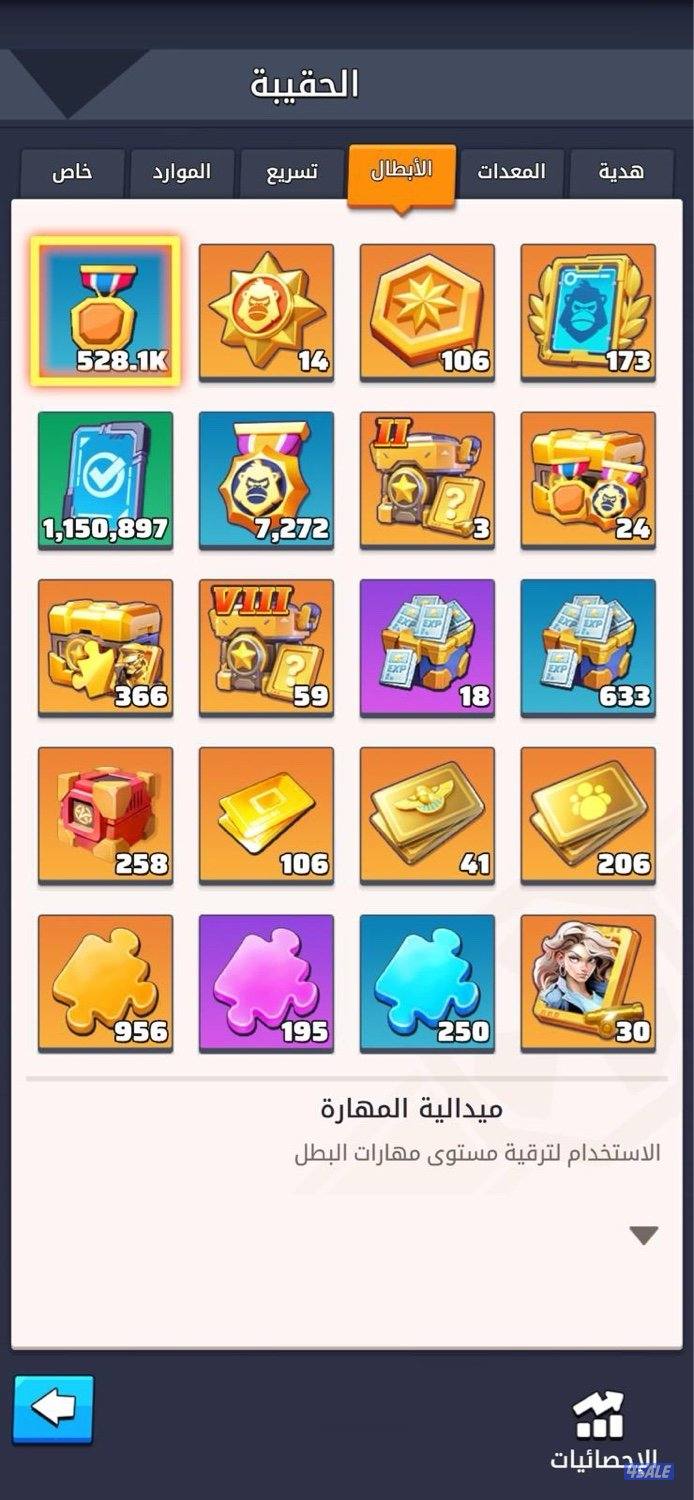This screenshot has width=694, height=1500.
Task: Select the تسريع tab
Action: click(x=292, y=172)
